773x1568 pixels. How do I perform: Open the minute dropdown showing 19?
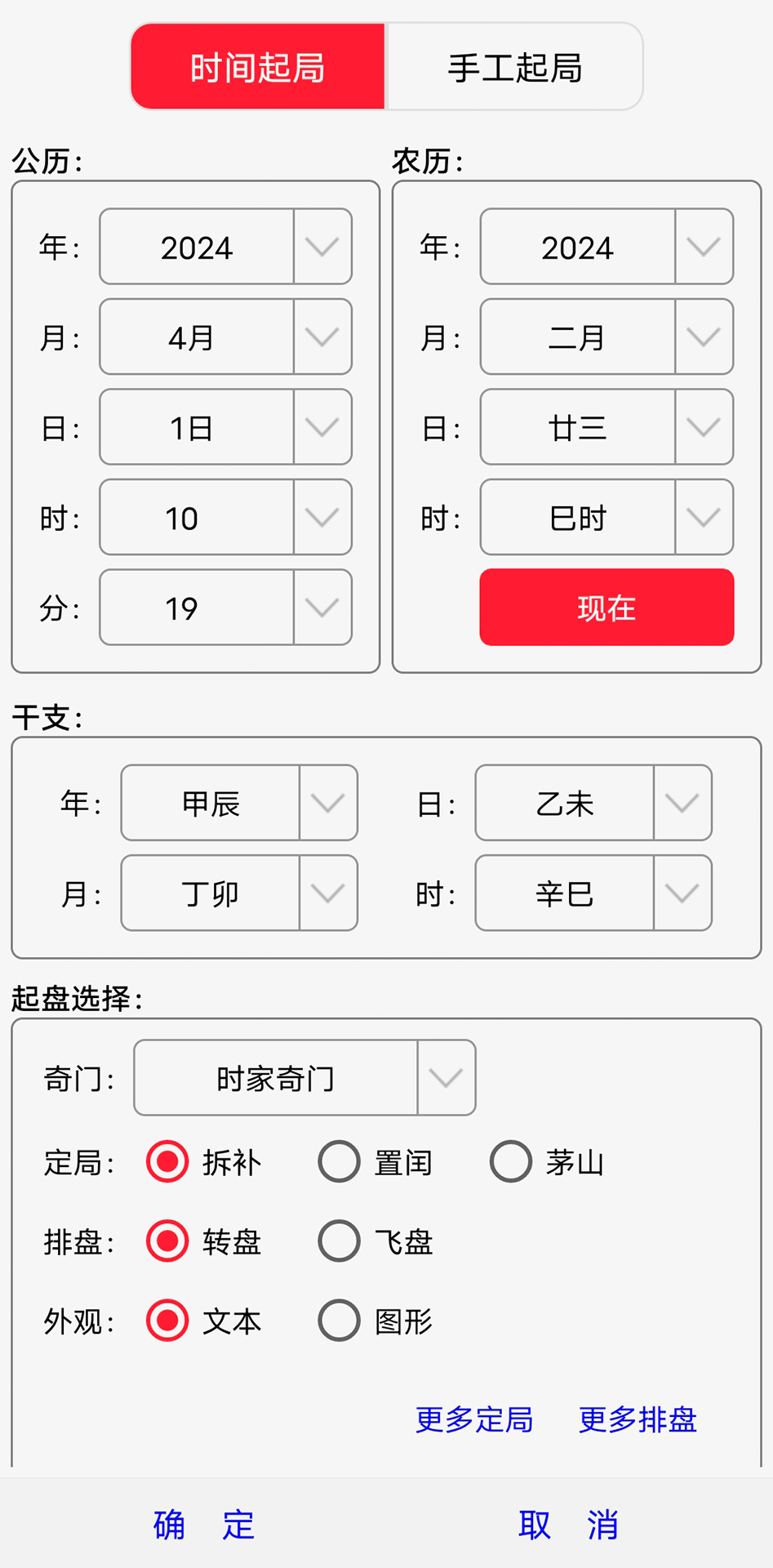[x=320, y=607]
